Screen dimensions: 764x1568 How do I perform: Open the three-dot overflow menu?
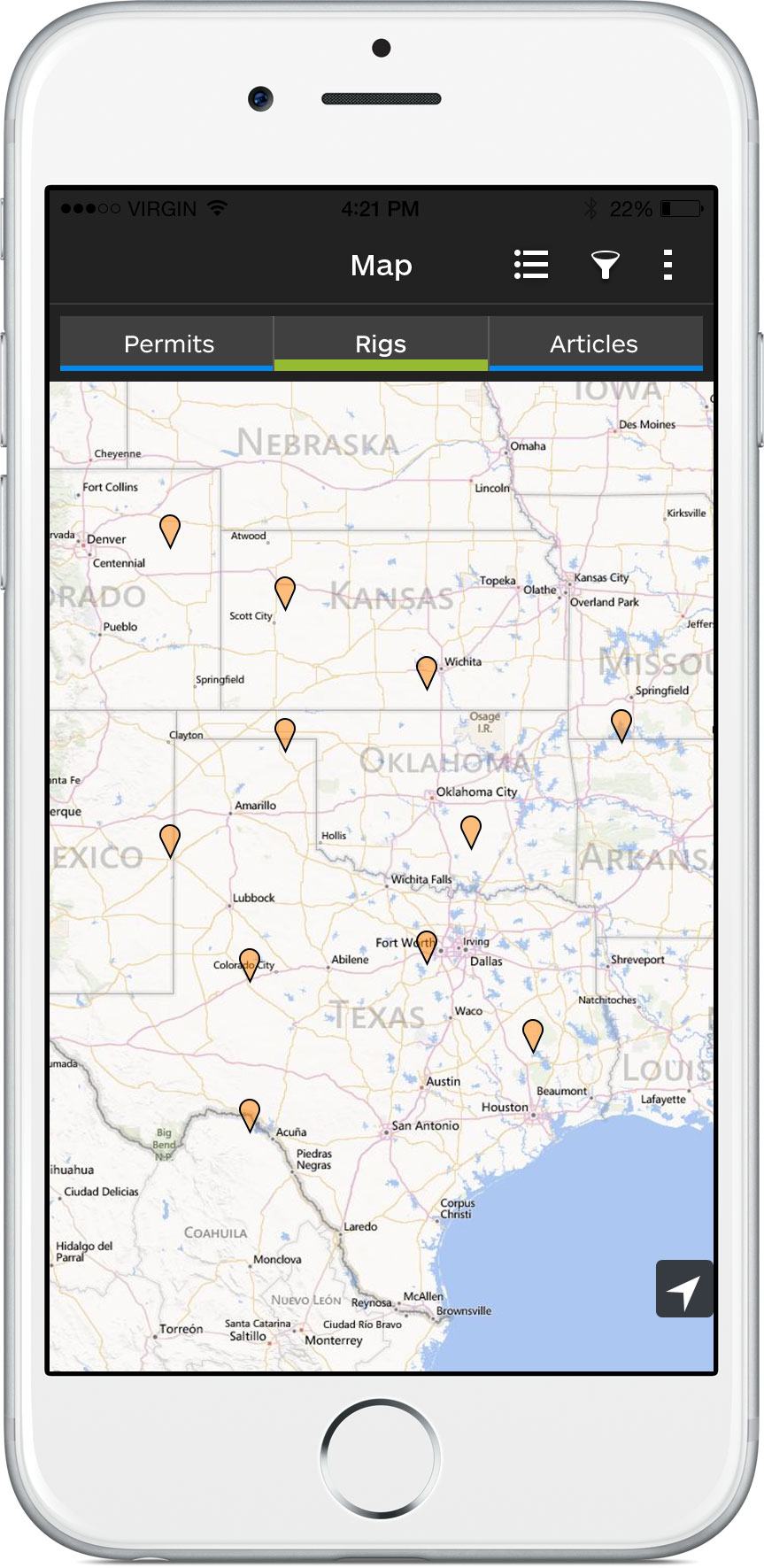coord(668,265)
